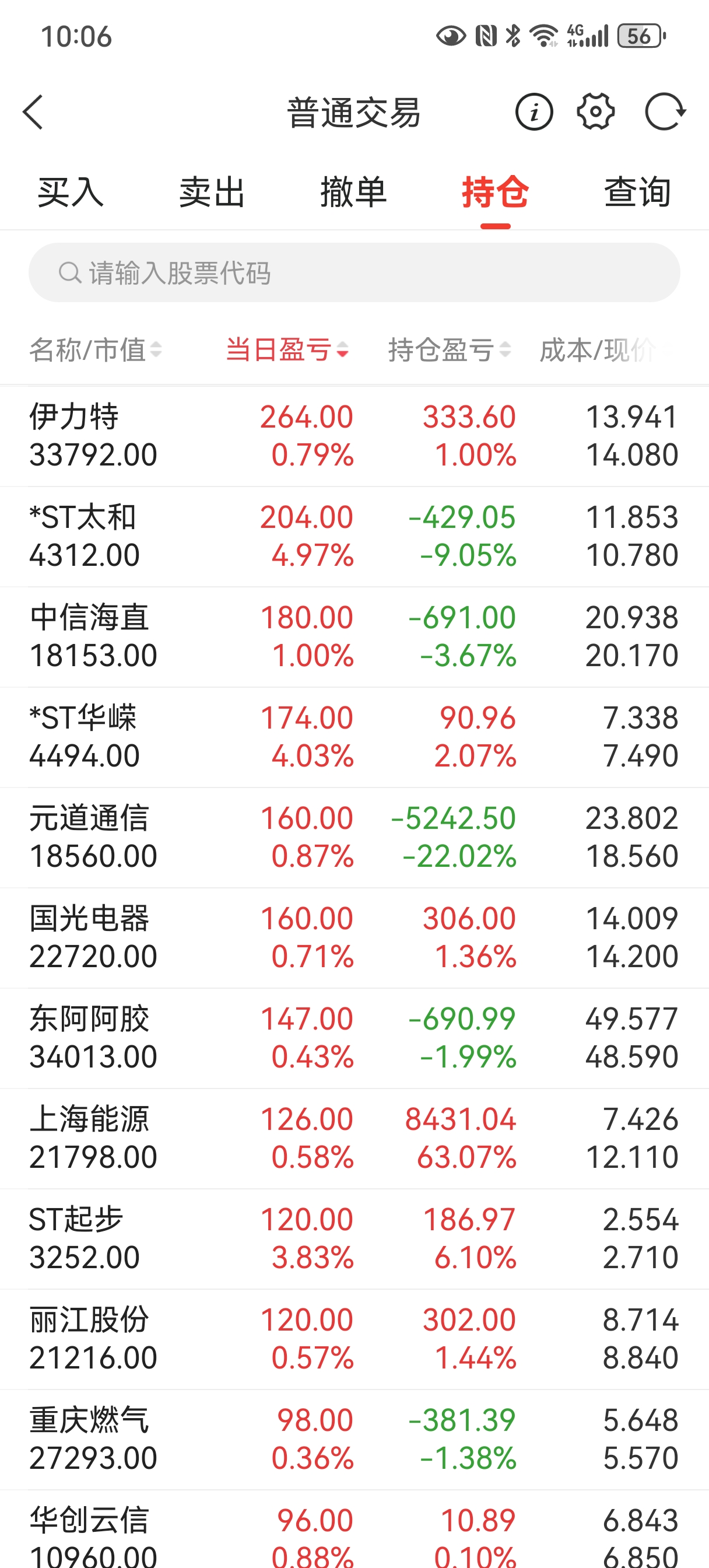This screenshot has height=1568, width=709.
Task: Sort holdings by 当日盈亏
Action: pyautogui.click(x=287, y=350)
